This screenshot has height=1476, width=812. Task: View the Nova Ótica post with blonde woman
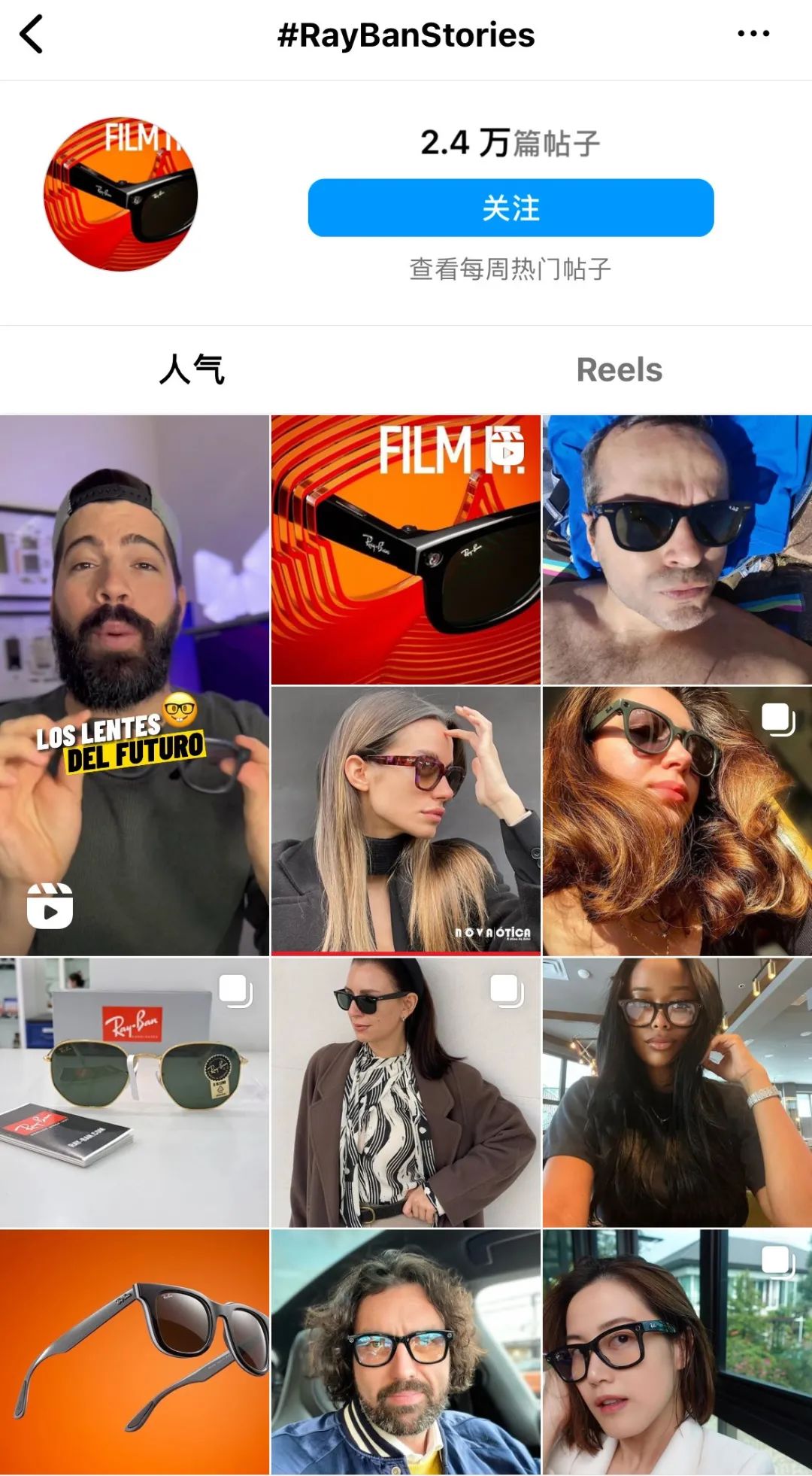click(406, 820)
